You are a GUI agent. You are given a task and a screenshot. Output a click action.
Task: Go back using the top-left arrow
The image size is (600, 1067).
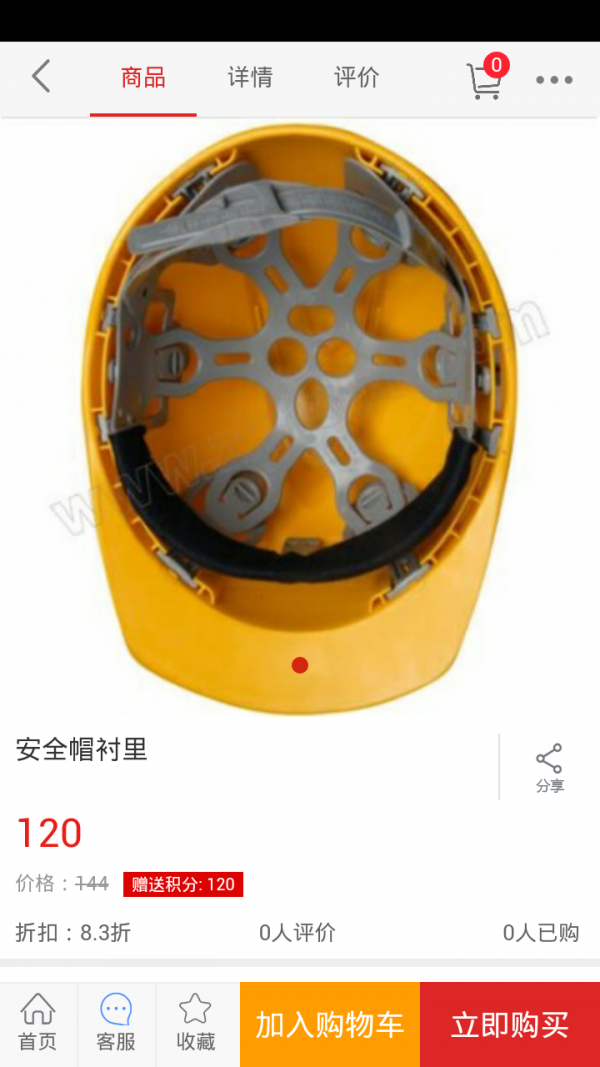click(41, 77)
